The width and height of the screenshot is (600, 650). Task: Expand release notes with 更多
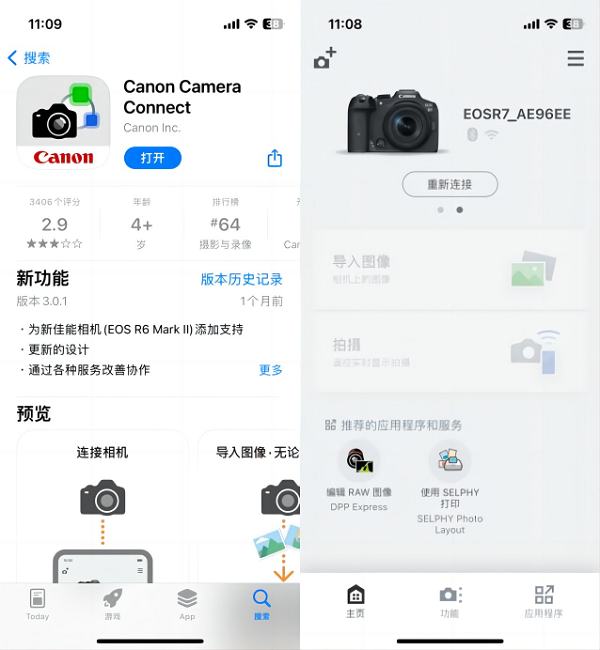[x=271, y=370]
